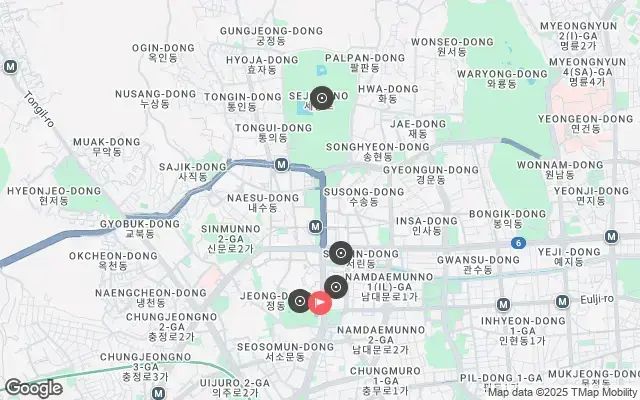Open the round marker at Jeong-dong

point(299,300)
